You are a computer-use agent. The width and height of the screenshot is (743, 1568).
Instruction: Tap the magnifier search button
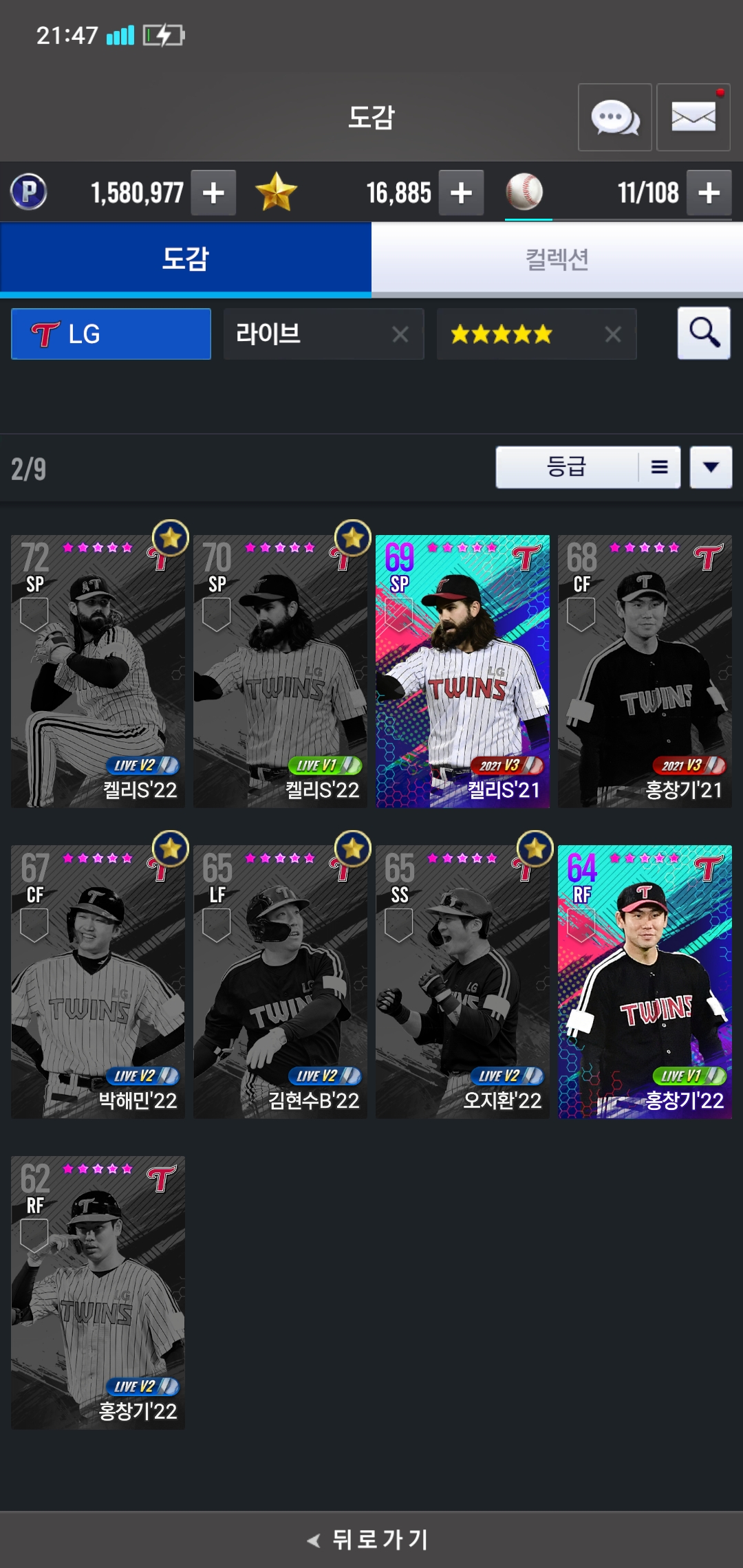pyautogui.click(x=704, y=333)
